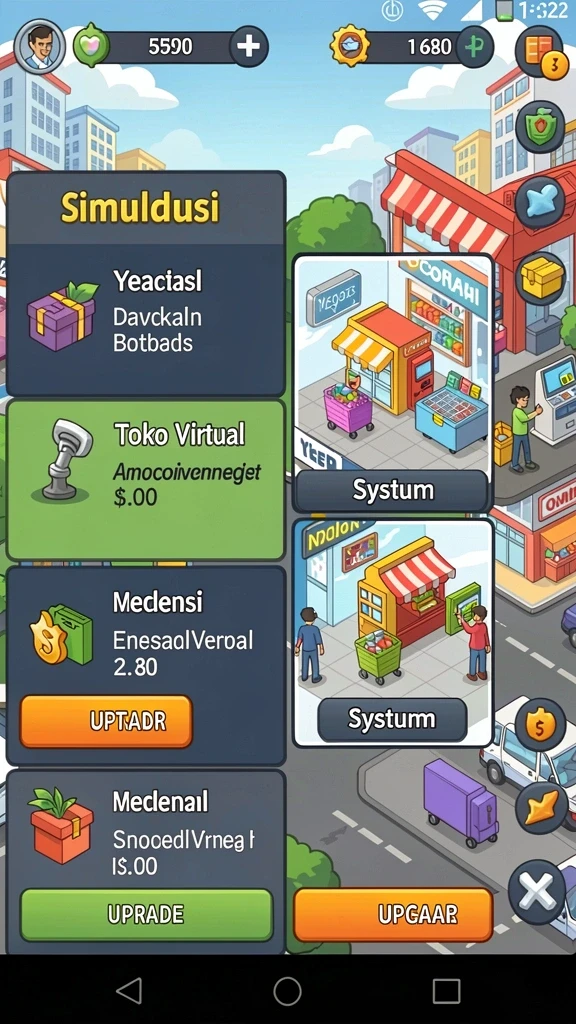Open the yellow chest icon

[x=539, y=278]
